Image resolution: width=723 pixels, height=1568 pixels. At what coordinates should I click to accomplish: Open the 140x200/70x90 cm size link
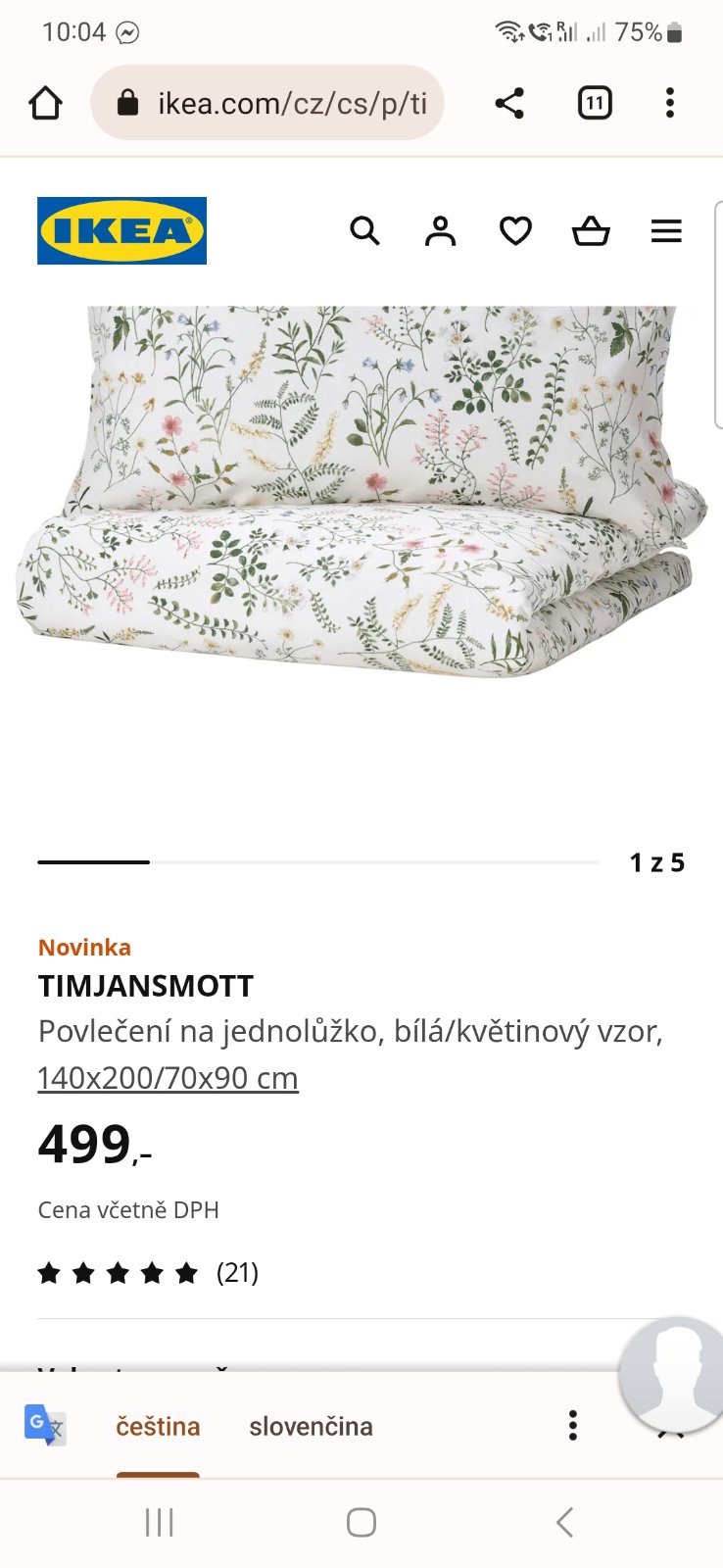coord(168,1078)
